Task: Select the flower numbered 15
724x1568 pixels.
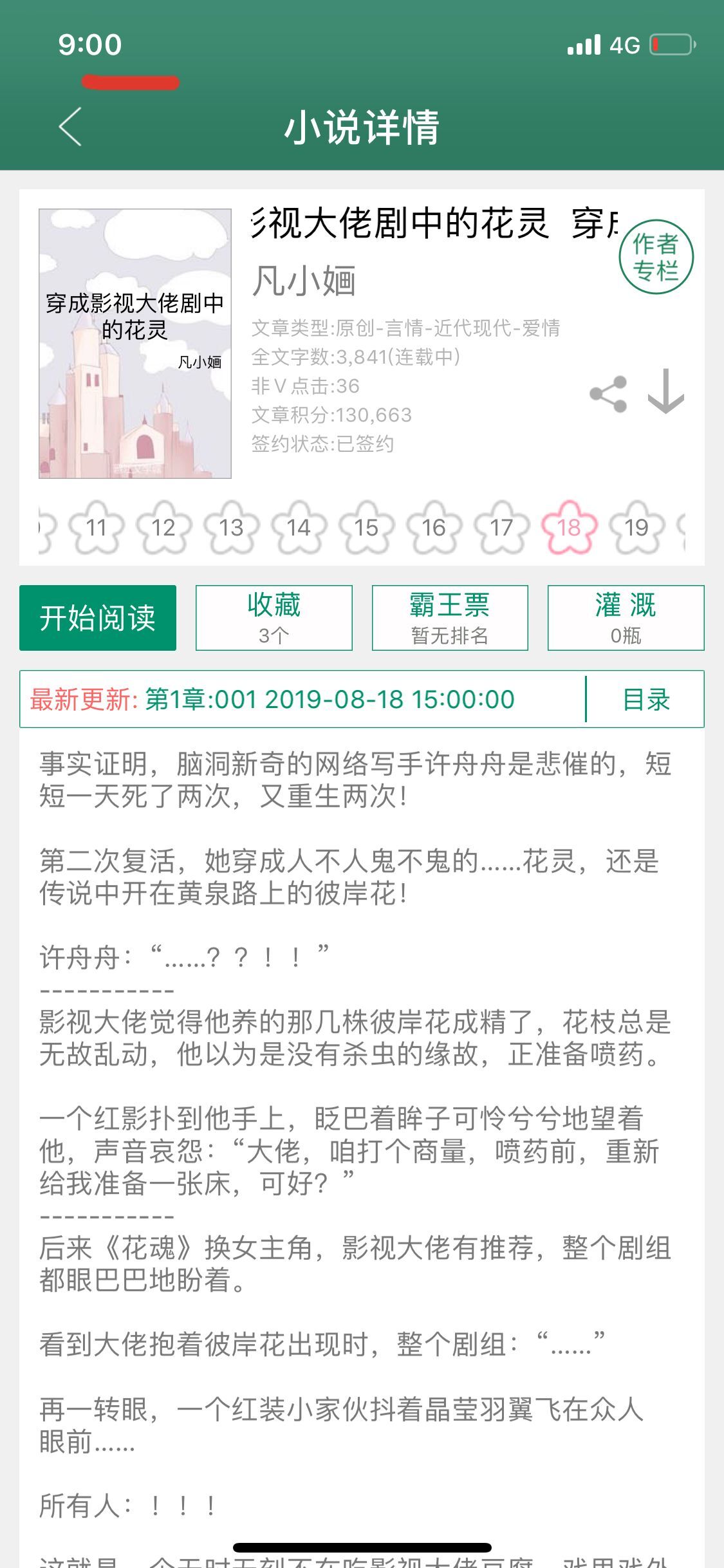Action: 366,528
